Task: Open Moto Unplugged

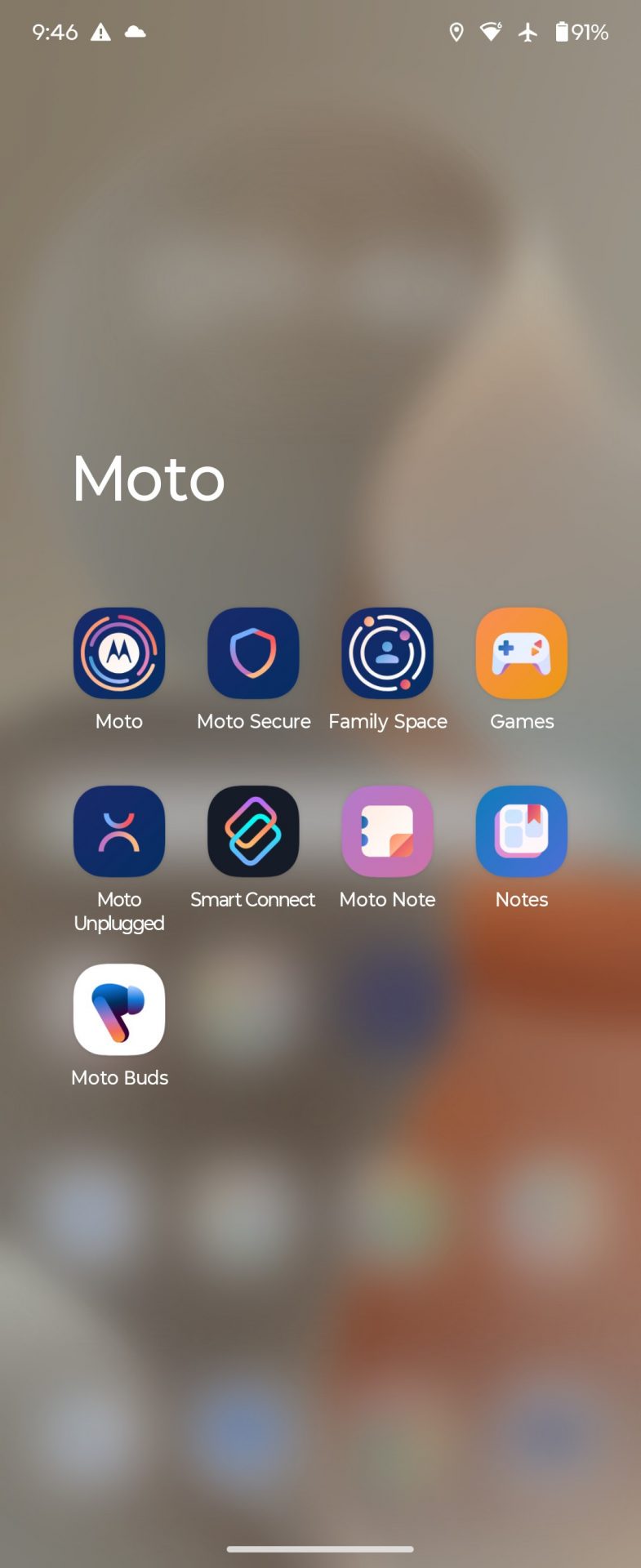Action: [x=119, y=831]
